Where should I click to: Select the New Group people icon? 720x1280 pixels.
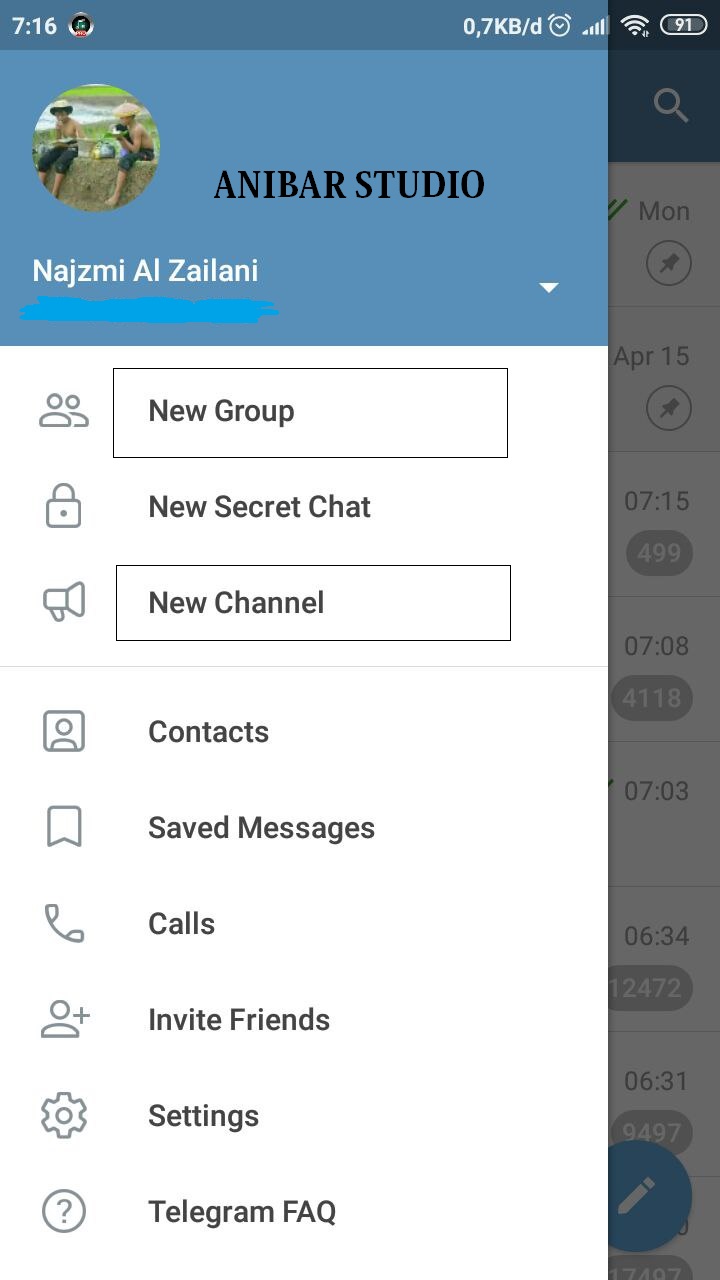(63, 410)
